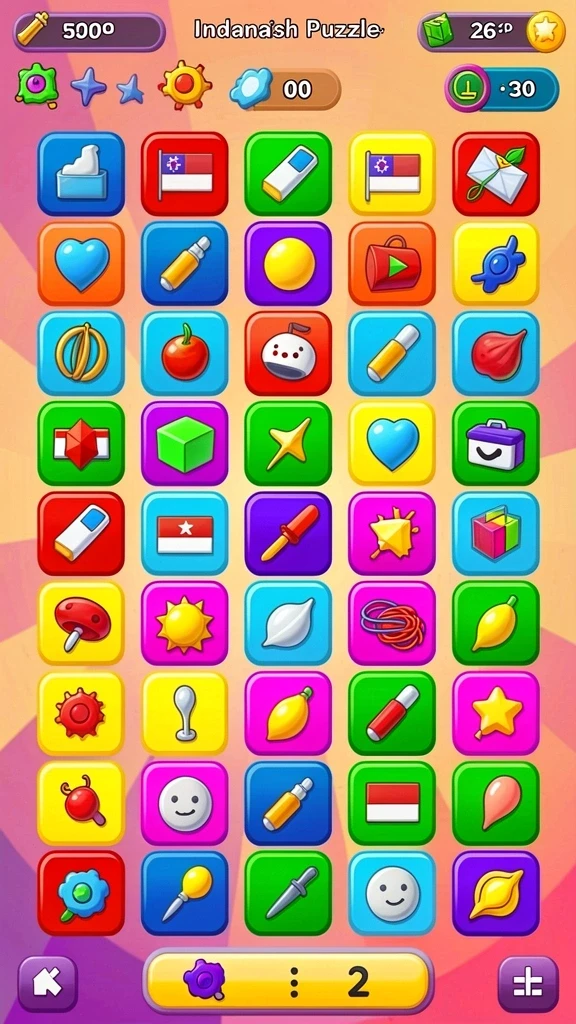Select the purple toolbox tile
Screen dimensions: 576x1024
tap(496, 443)
